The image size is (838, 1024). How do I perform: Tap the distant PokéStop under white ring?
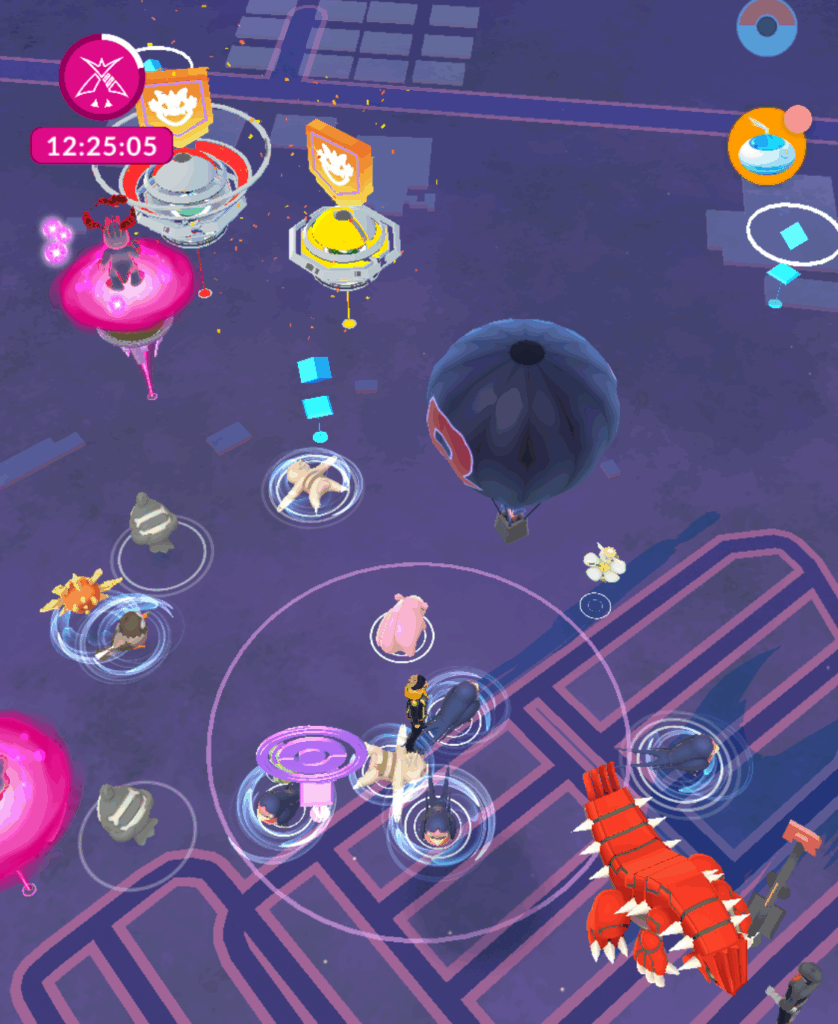(x=793, y=237)
